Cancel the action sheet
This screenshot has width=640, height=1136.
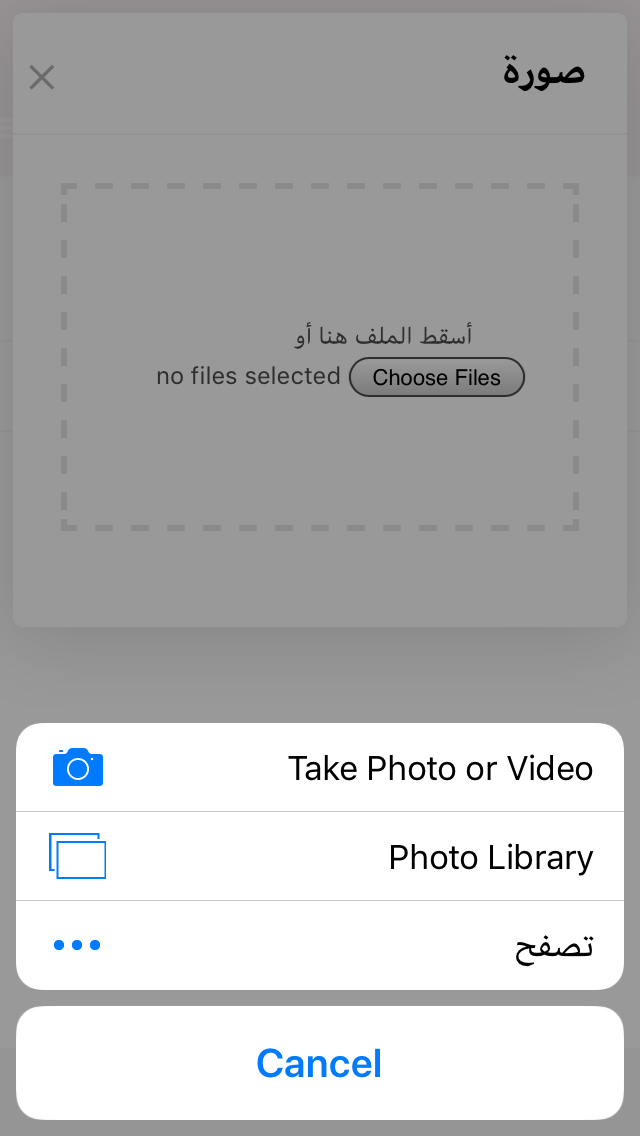click(x=320, y=1063)
